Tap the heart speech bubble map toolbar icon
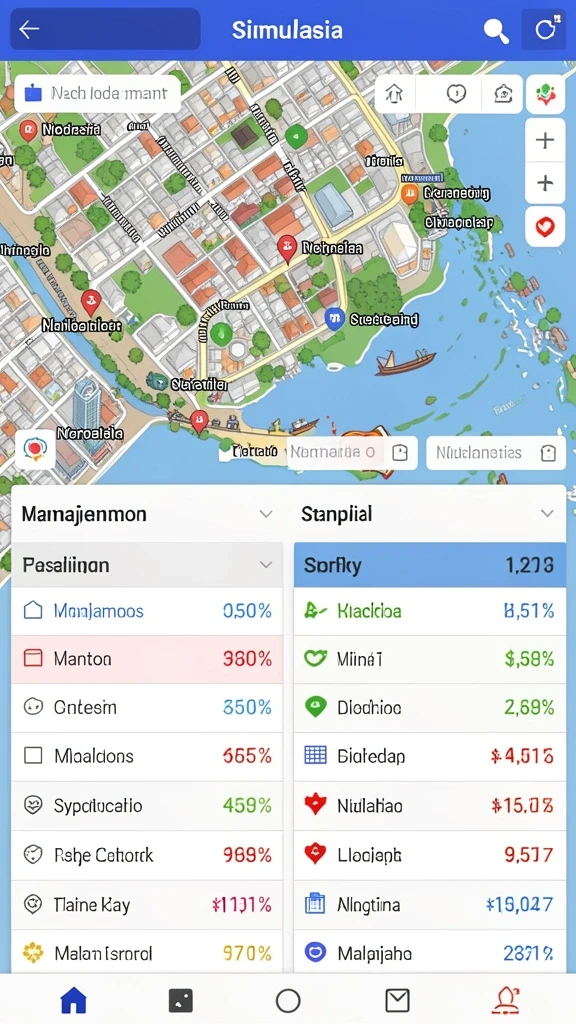Screen dimensions: 576x1024 tap(456, 94)
